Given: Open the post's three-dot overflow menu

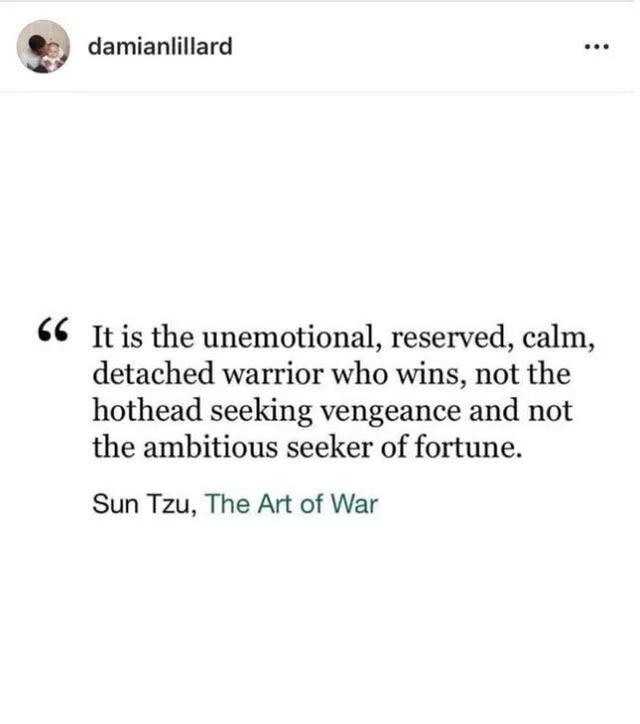Looking at the screenshot, I should (x=596, y=48).
